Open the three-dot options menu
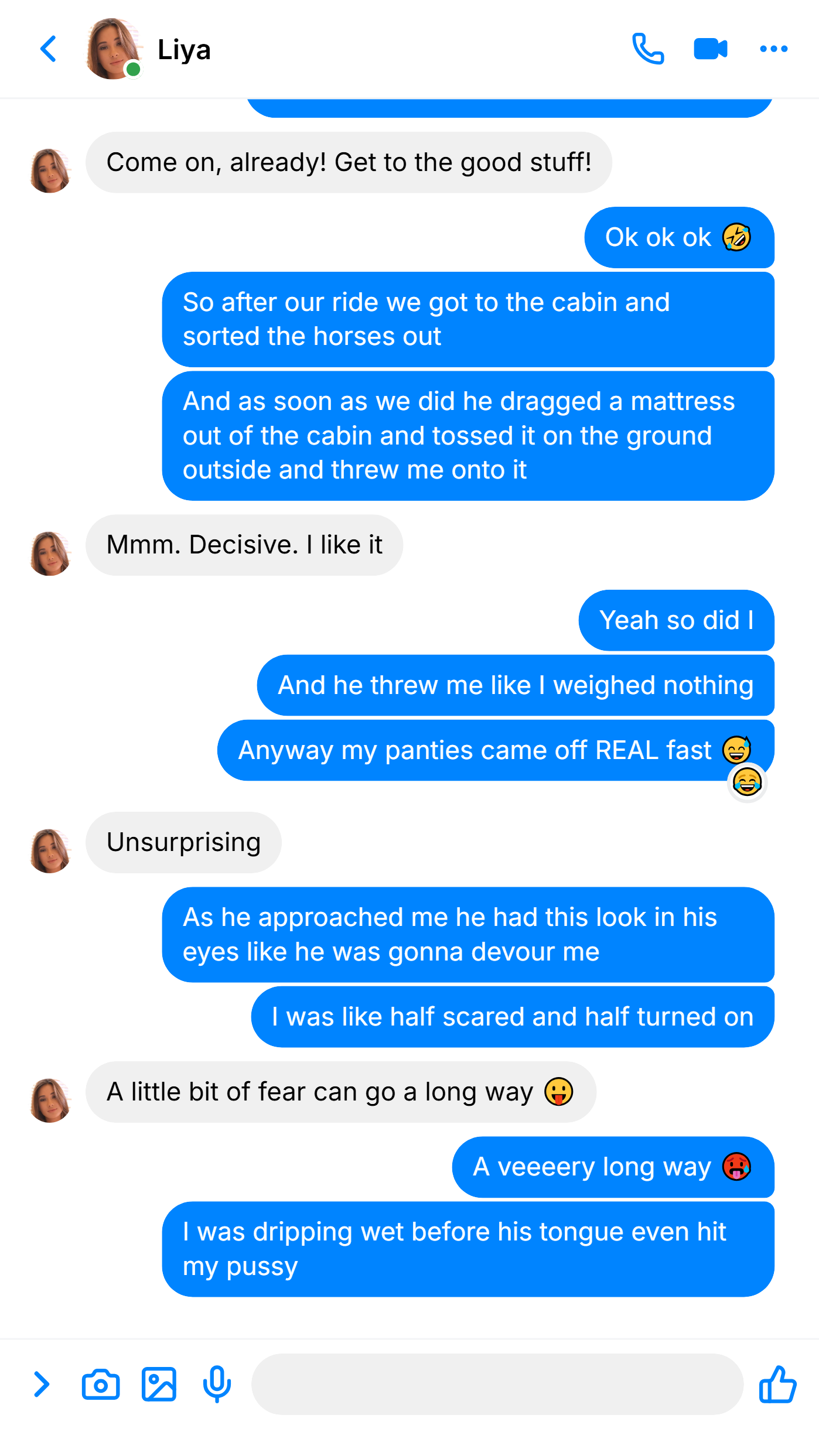 [773, 49]
